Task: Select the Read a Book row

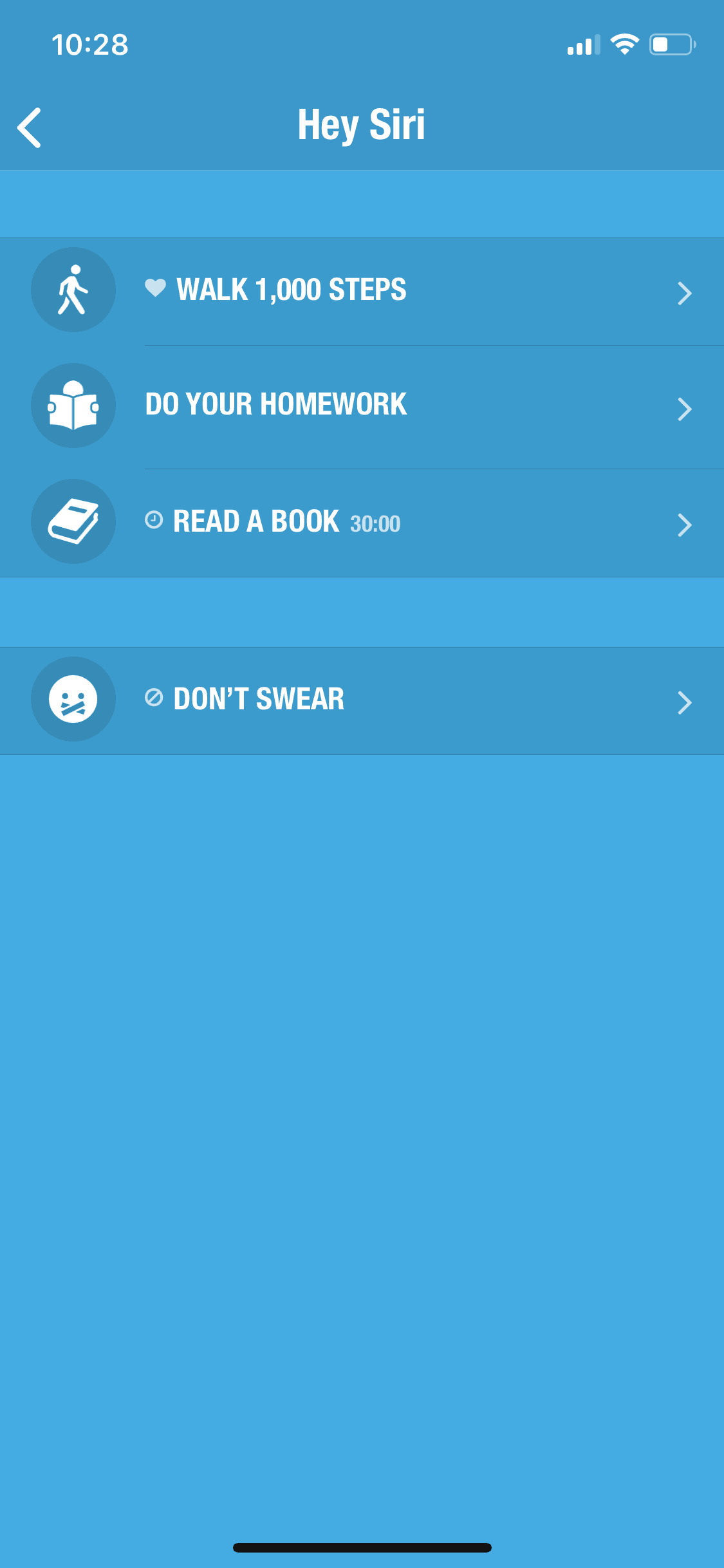Action: coord(360,521)
